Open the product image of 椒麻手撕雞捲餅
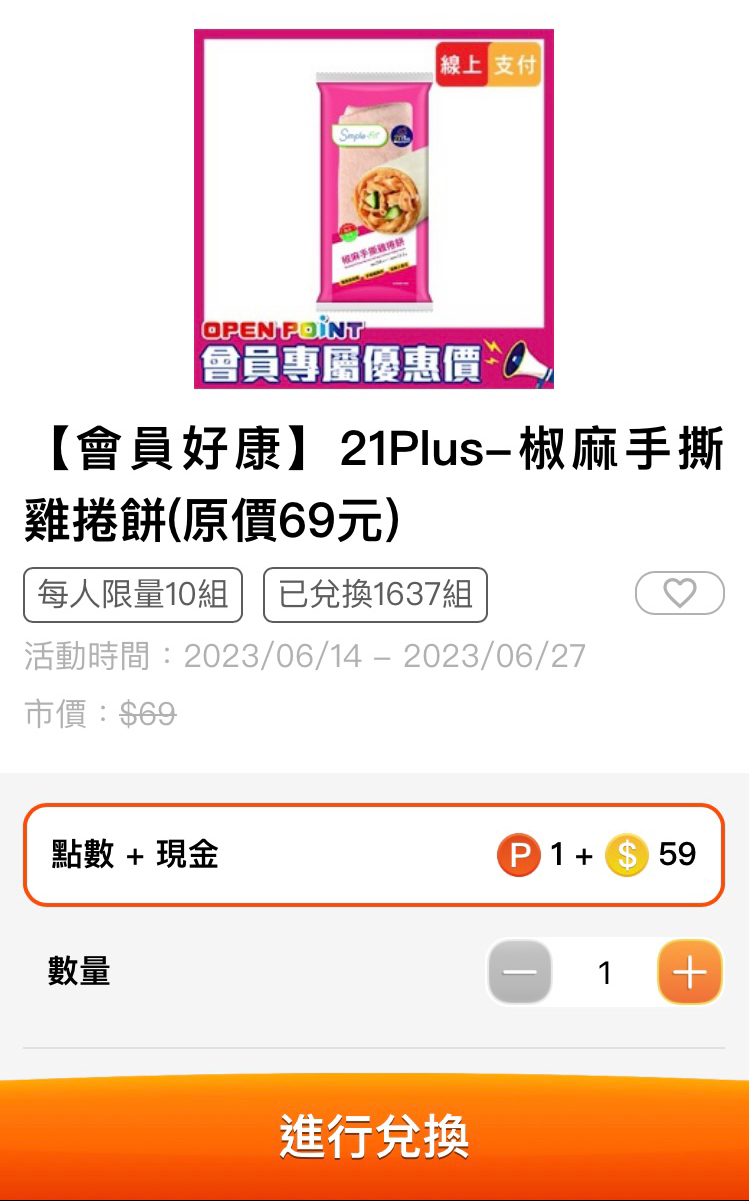Viewport: 749px width, 1201px height. [x=374, y=208]
